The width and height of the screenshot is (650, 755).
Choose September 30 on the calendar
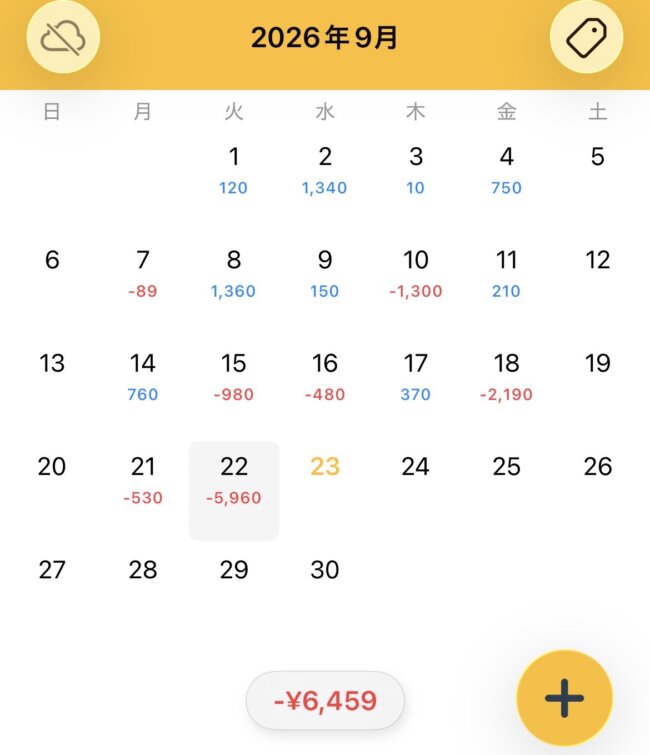point(325,570)
